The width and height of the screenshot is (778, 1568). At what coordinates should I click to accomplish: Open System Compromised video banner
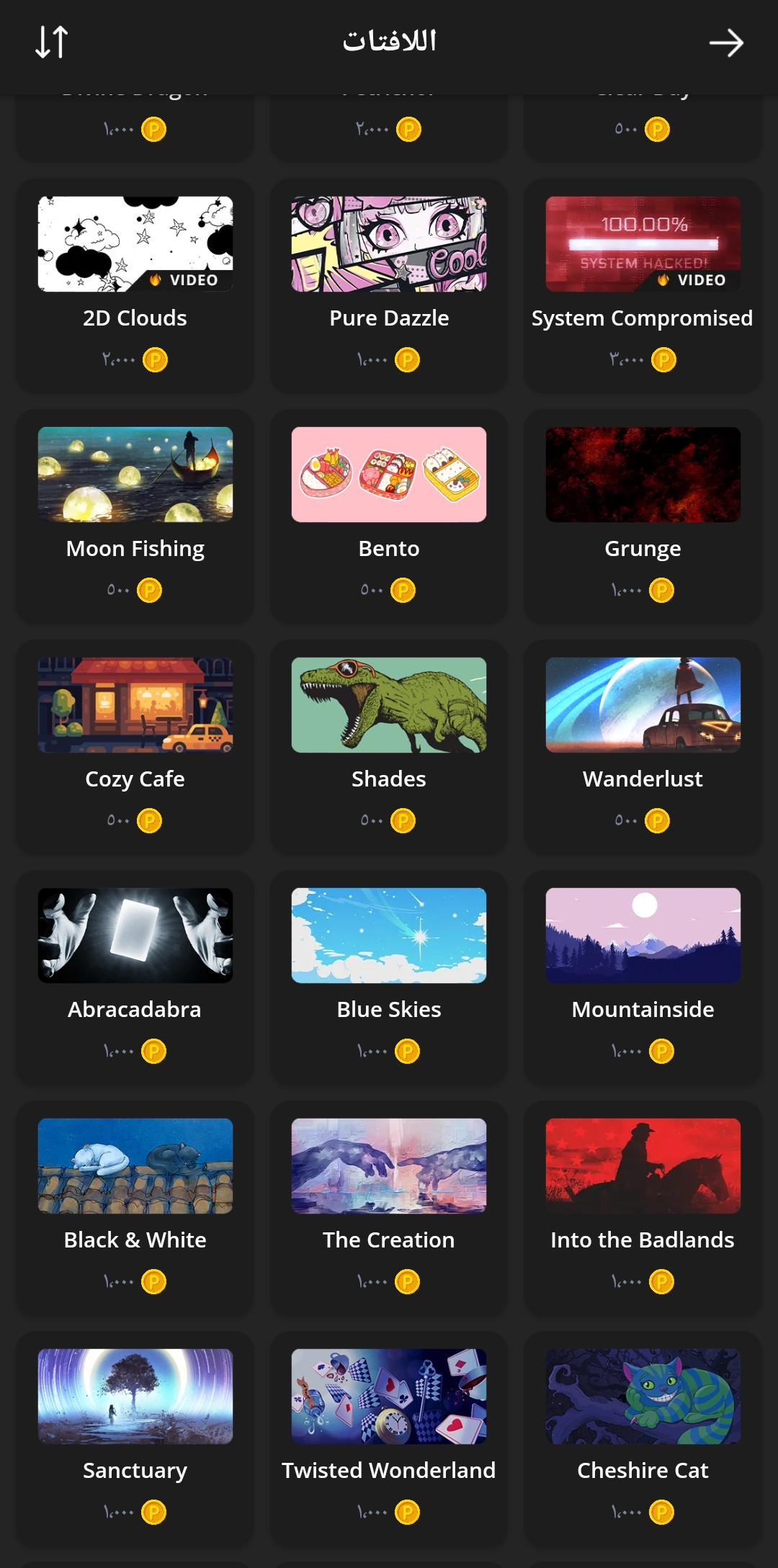point(643,245)
